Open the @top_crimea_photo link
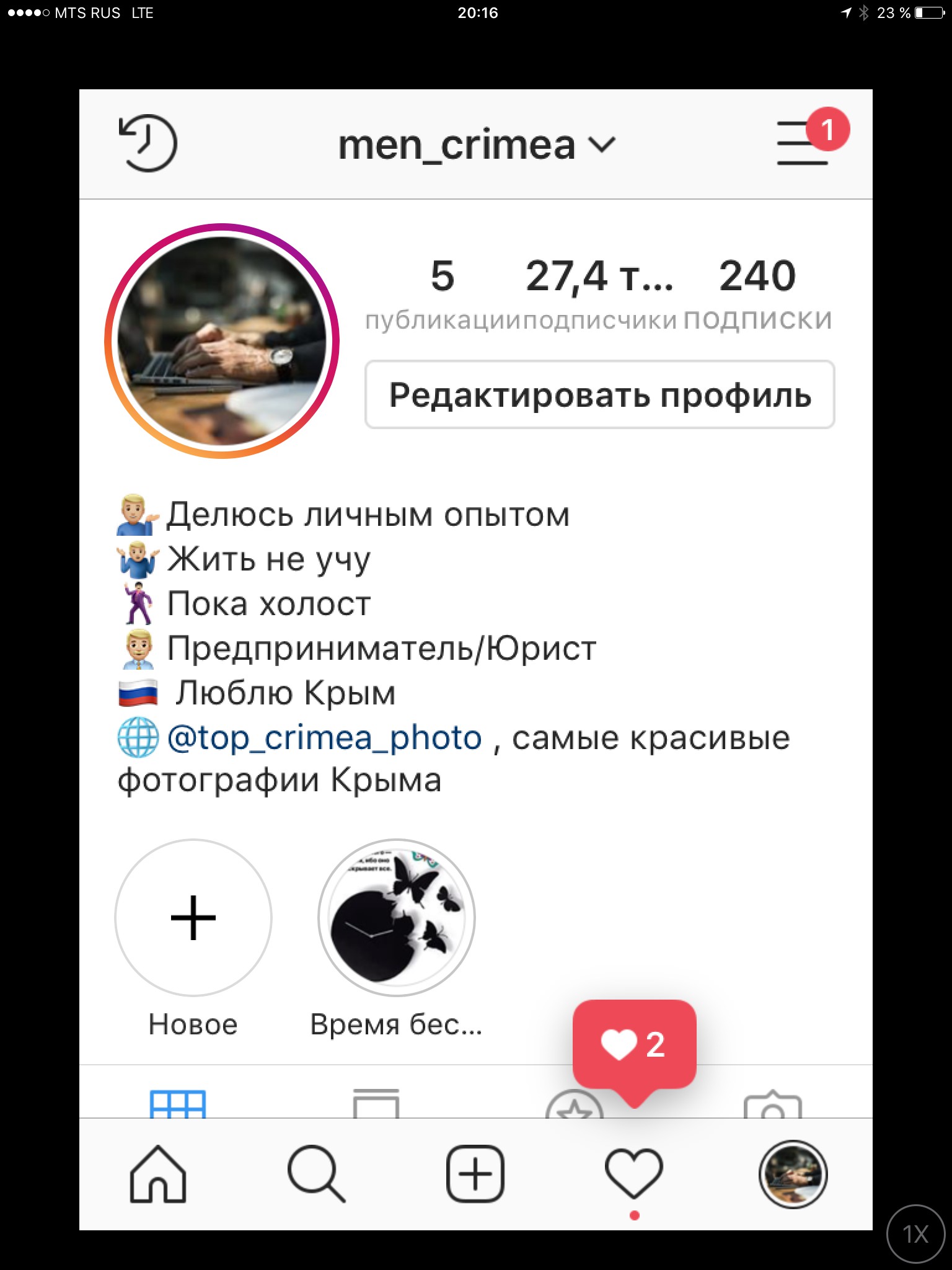952x1270 pixels. click(325, 738)
